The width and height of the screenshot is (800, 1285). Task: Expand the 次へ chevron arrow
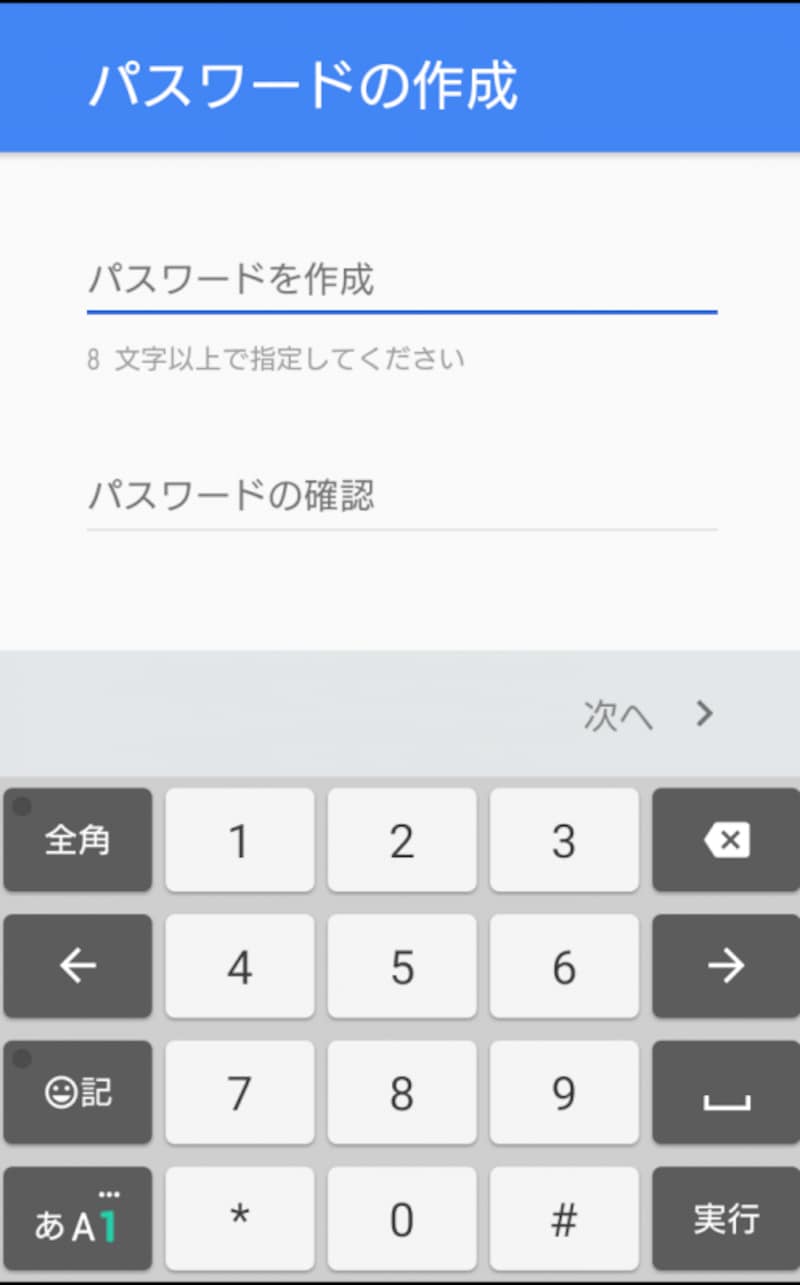[x=703, y=713]
